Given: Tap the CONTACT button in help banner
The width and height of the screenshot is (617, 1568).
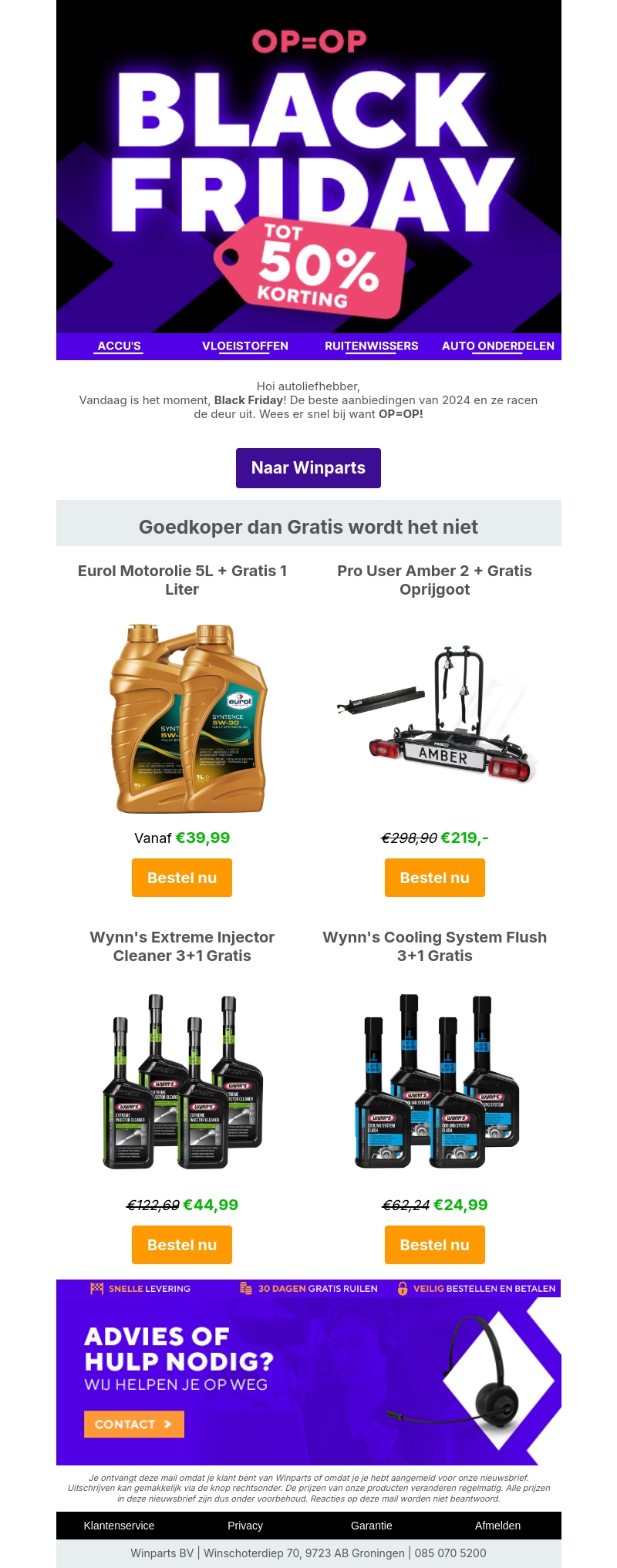Looking at the screenshot, I should click(x=133, y=1424).
